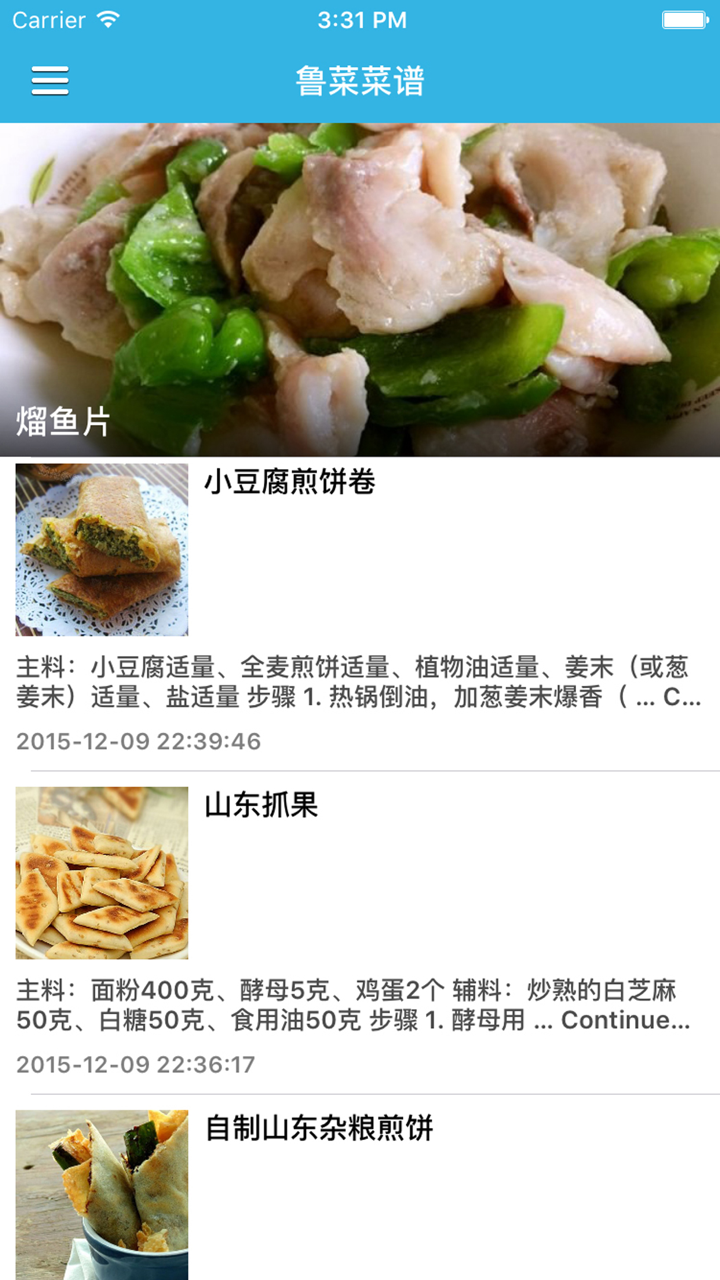Select the 山东抓果 thumbnail image

click(x=100, y=871)
